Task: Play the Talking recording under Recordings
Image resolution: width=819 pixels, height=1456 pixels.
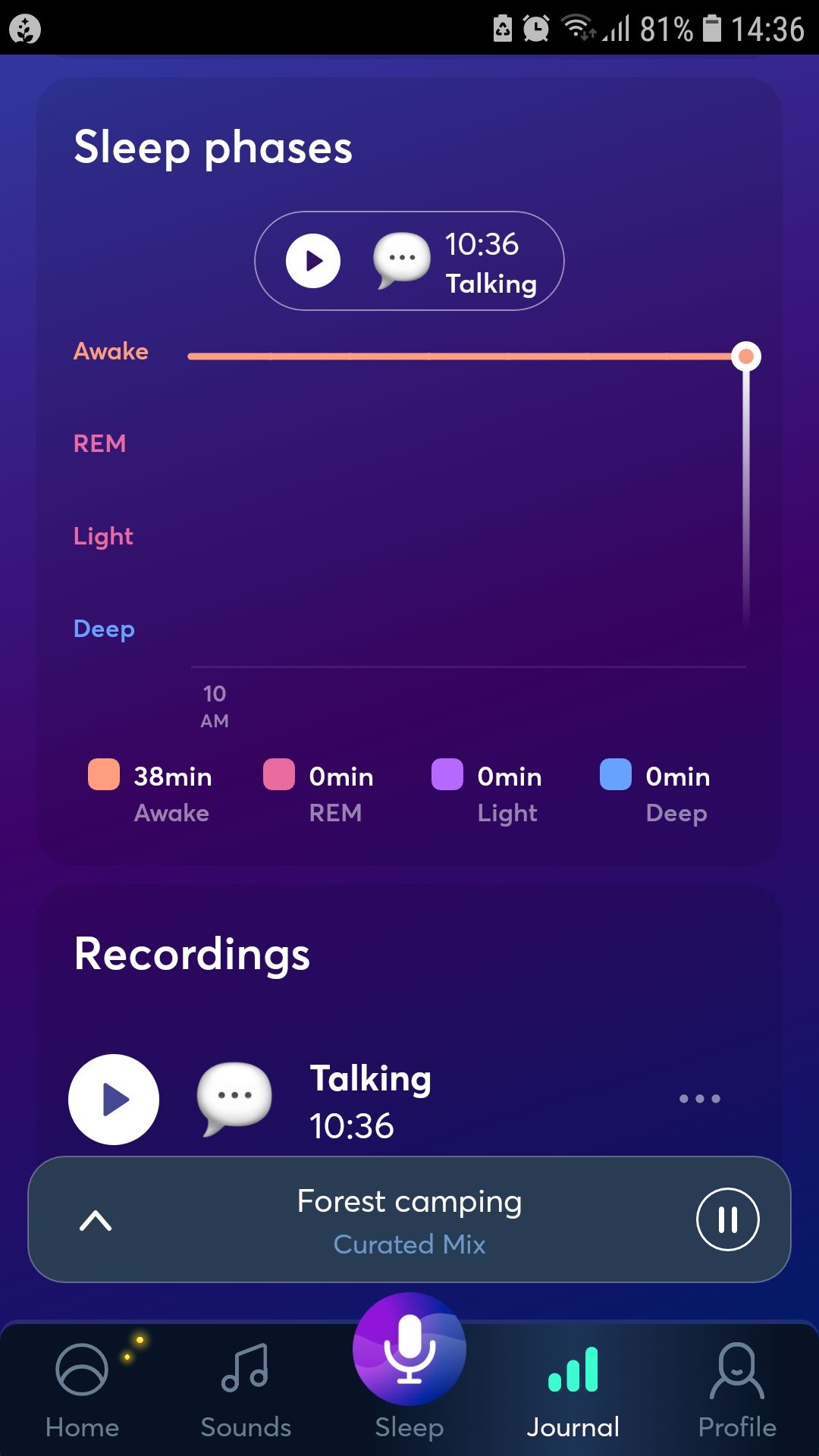Action: coord(114,1099)
